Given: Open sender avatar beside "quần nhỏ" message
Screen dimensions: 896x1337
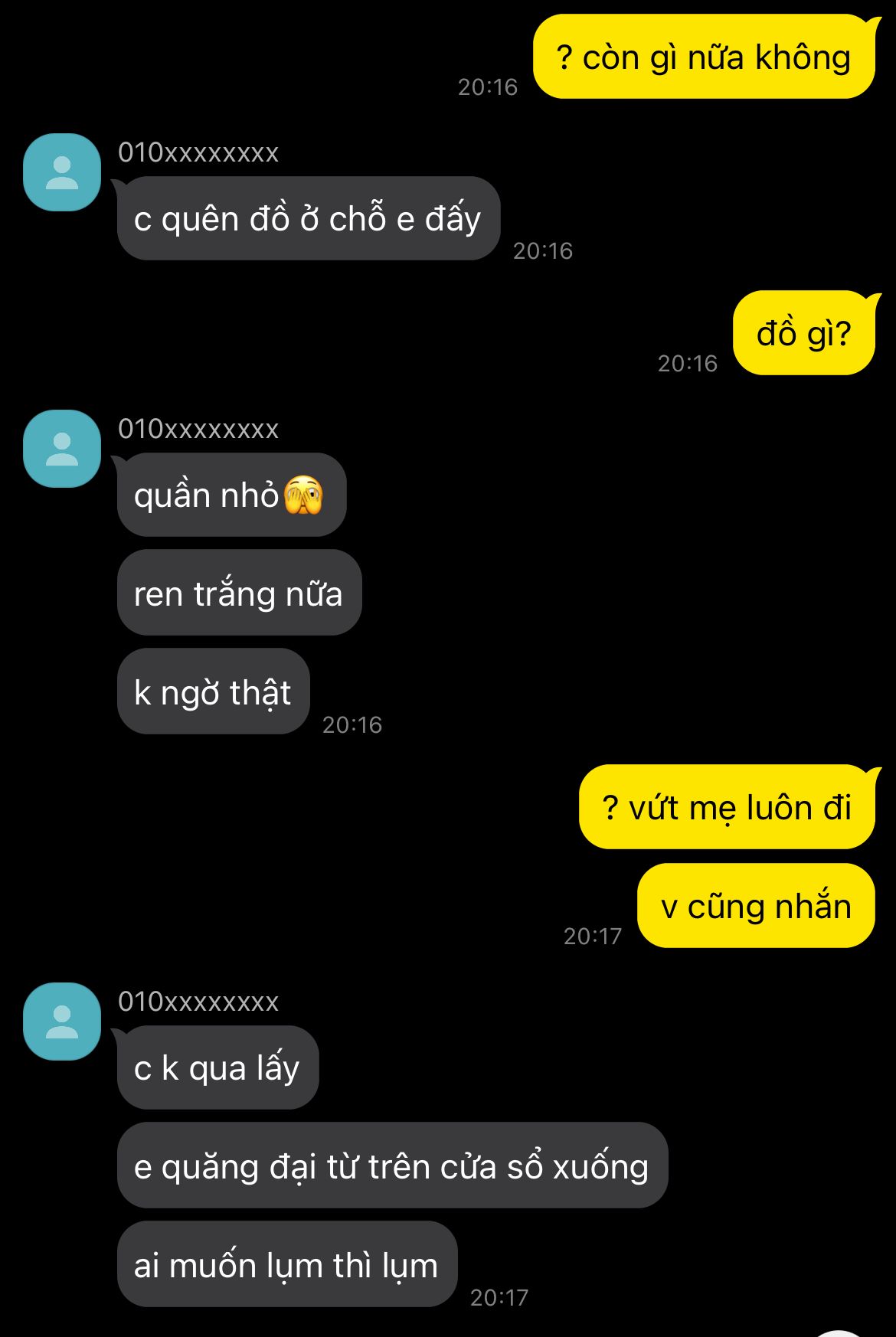Looking at the screenshot, I should coord(62,449).
